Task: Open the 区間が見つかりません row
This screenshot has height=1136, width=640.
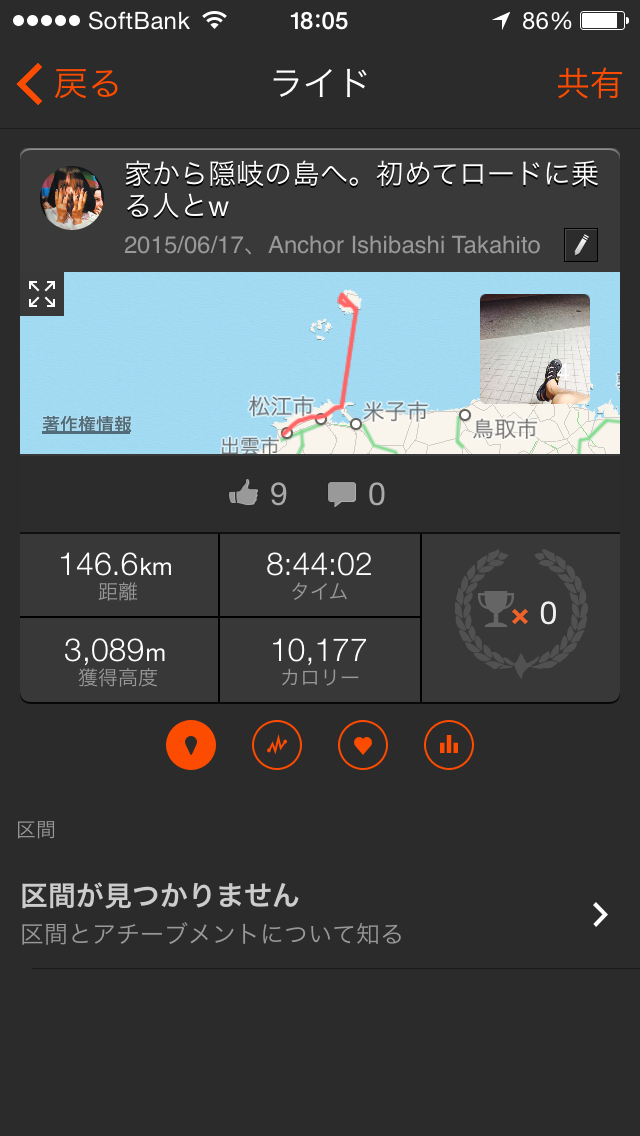Action: [320, 914]
